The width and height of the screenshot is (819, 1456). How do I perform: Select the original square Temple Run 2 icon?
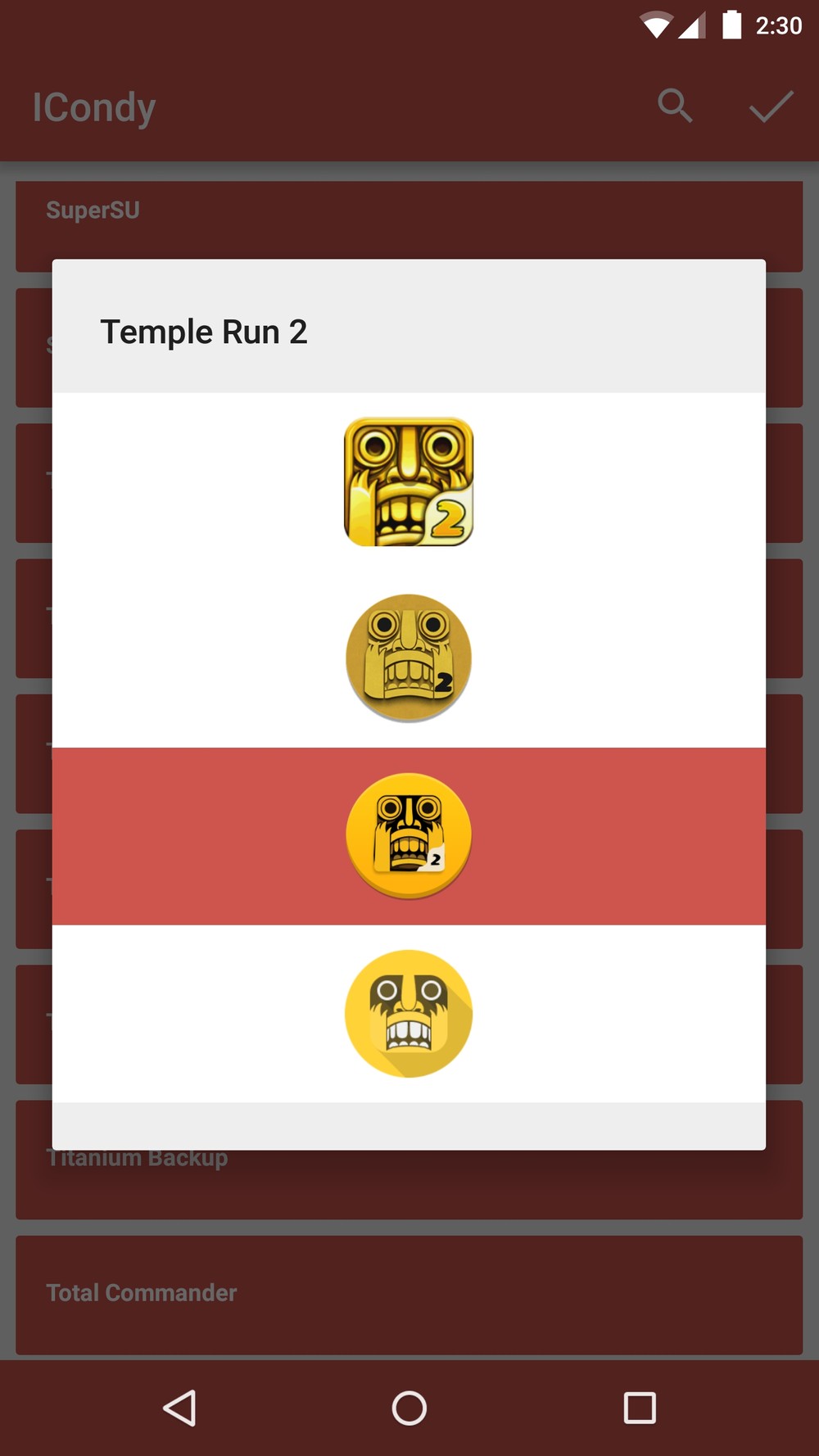coord(409,482)
